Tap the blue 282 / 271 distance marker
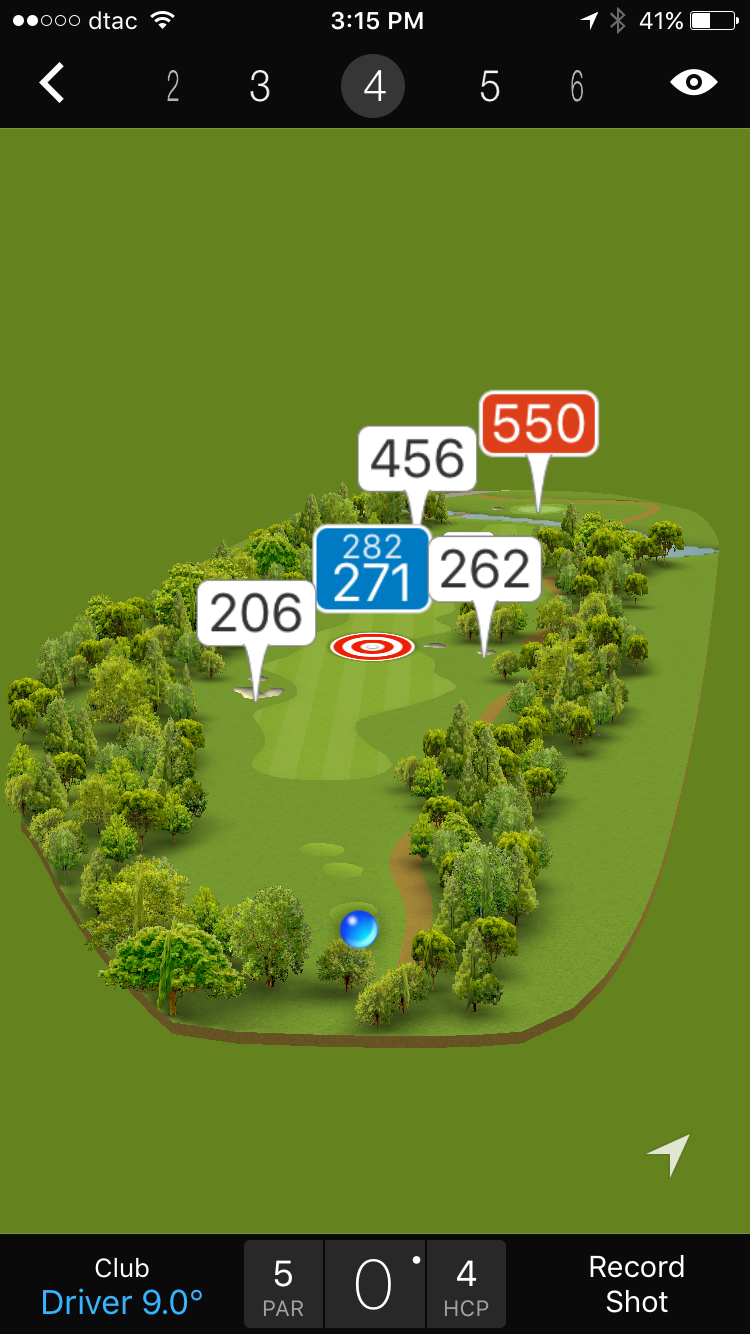This screenshot has height=1334, width=750. 372,569
